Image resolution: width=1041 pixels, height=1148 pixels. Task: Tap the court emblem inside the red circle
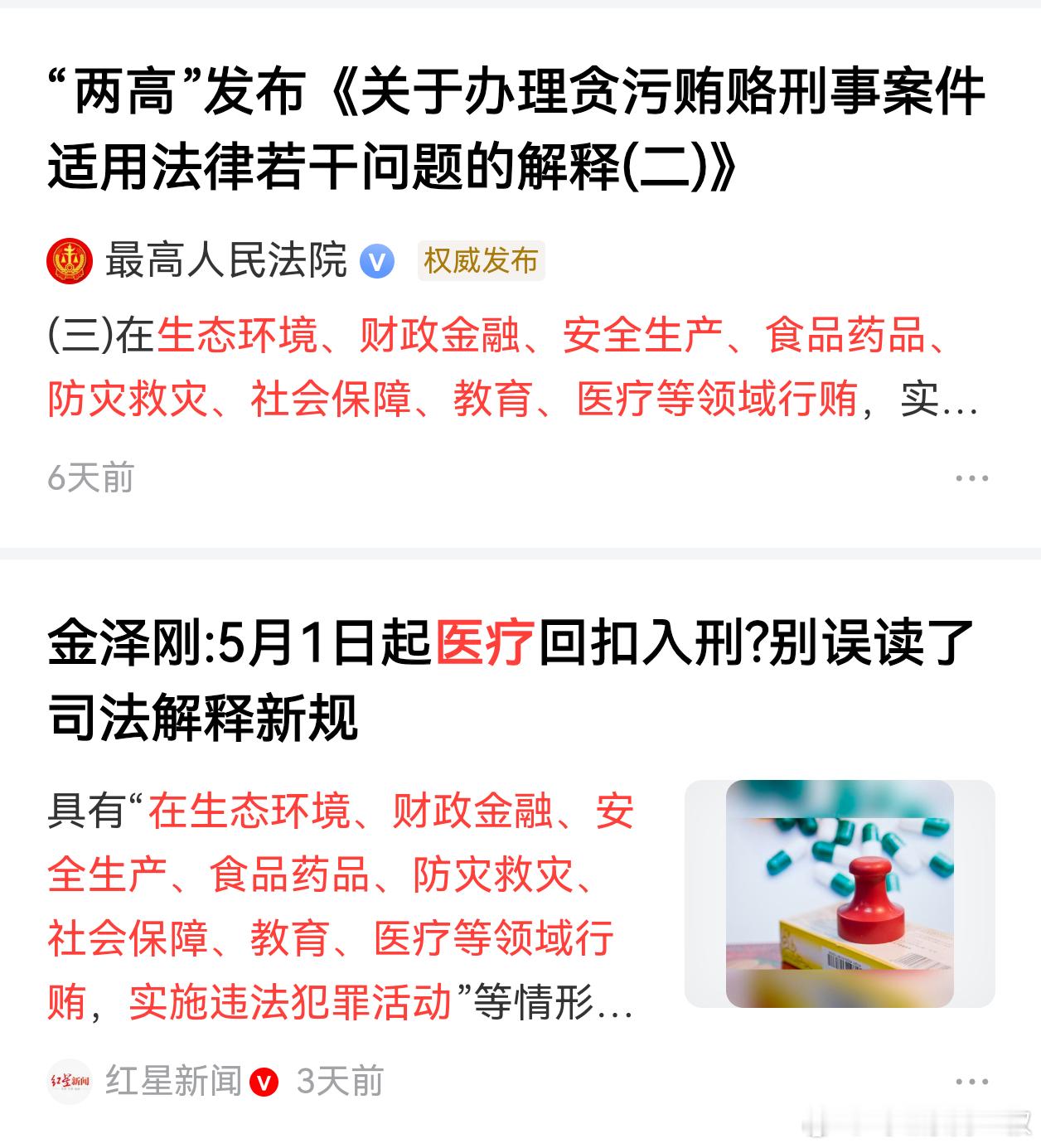(x=71, y=259)
